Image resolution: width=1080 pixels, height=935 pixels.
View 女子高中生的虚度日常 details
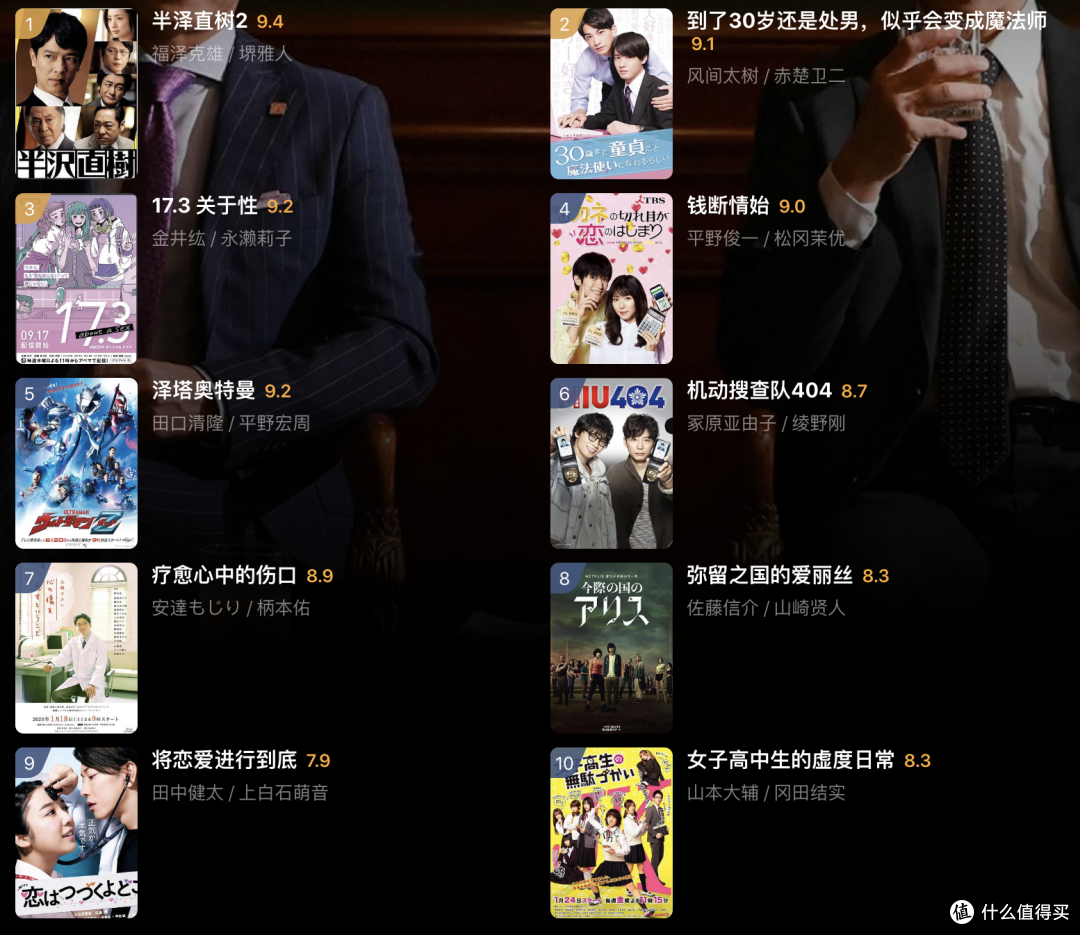(x=790, y=761)
